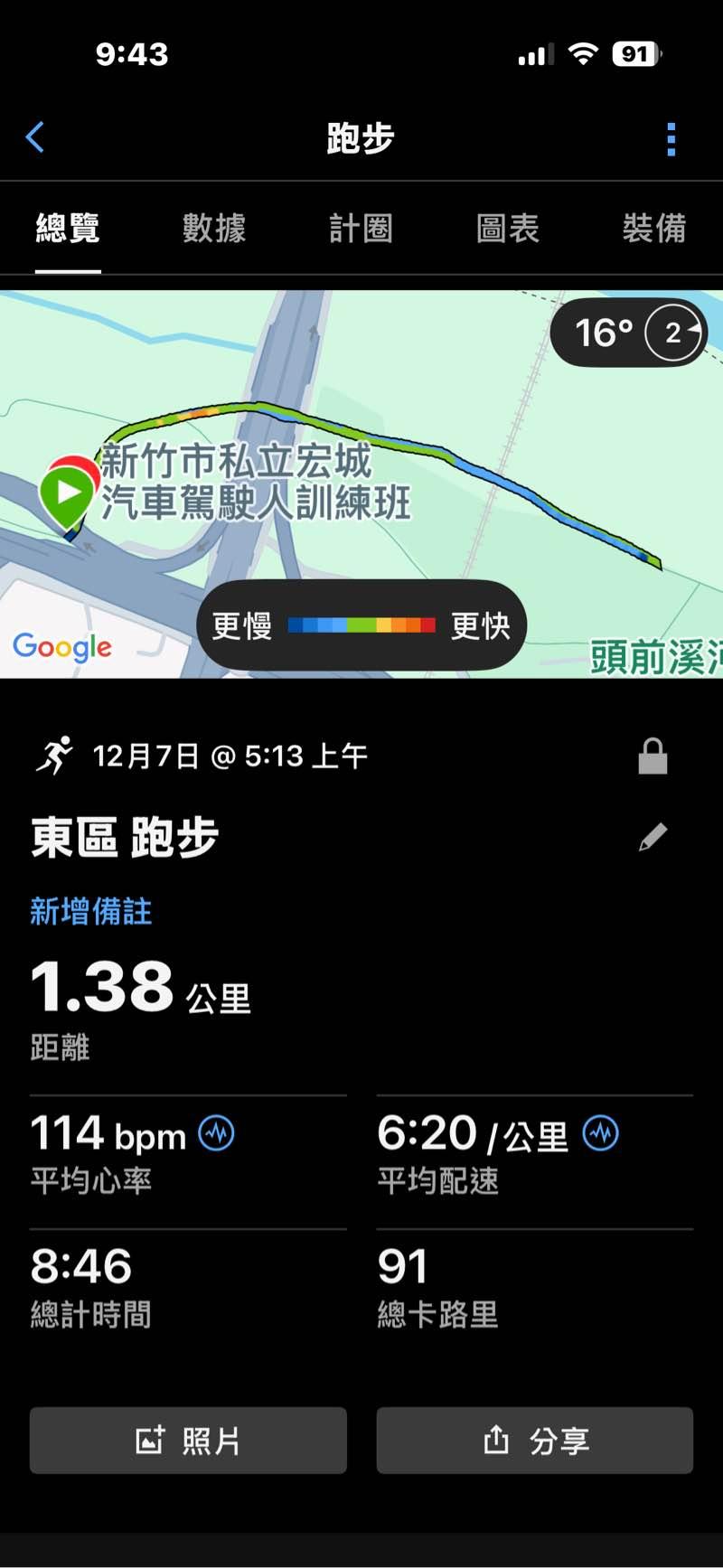Screen dimensions: 723x1568
Task: Tap the info icon beside average pace
Action: (600, 1132)
